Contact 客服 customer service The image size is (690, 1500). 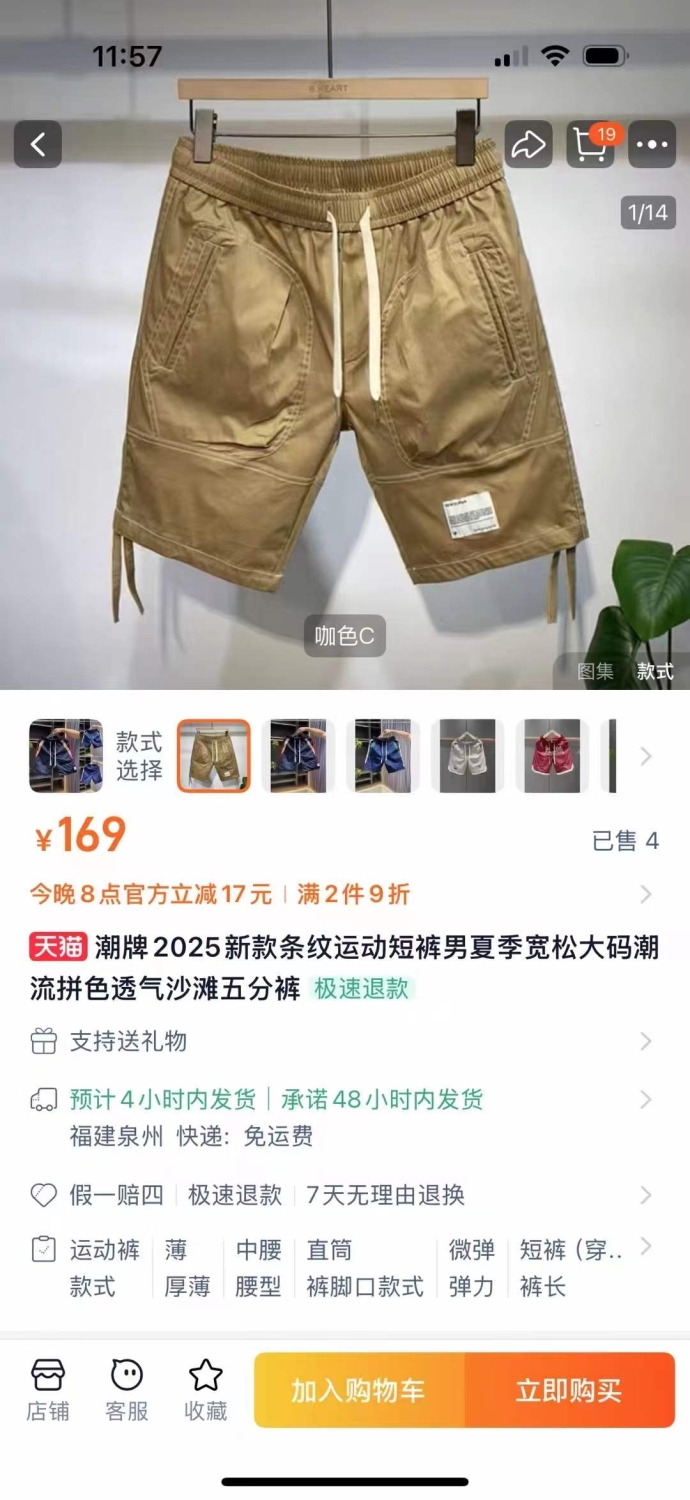pos(127,1390)
